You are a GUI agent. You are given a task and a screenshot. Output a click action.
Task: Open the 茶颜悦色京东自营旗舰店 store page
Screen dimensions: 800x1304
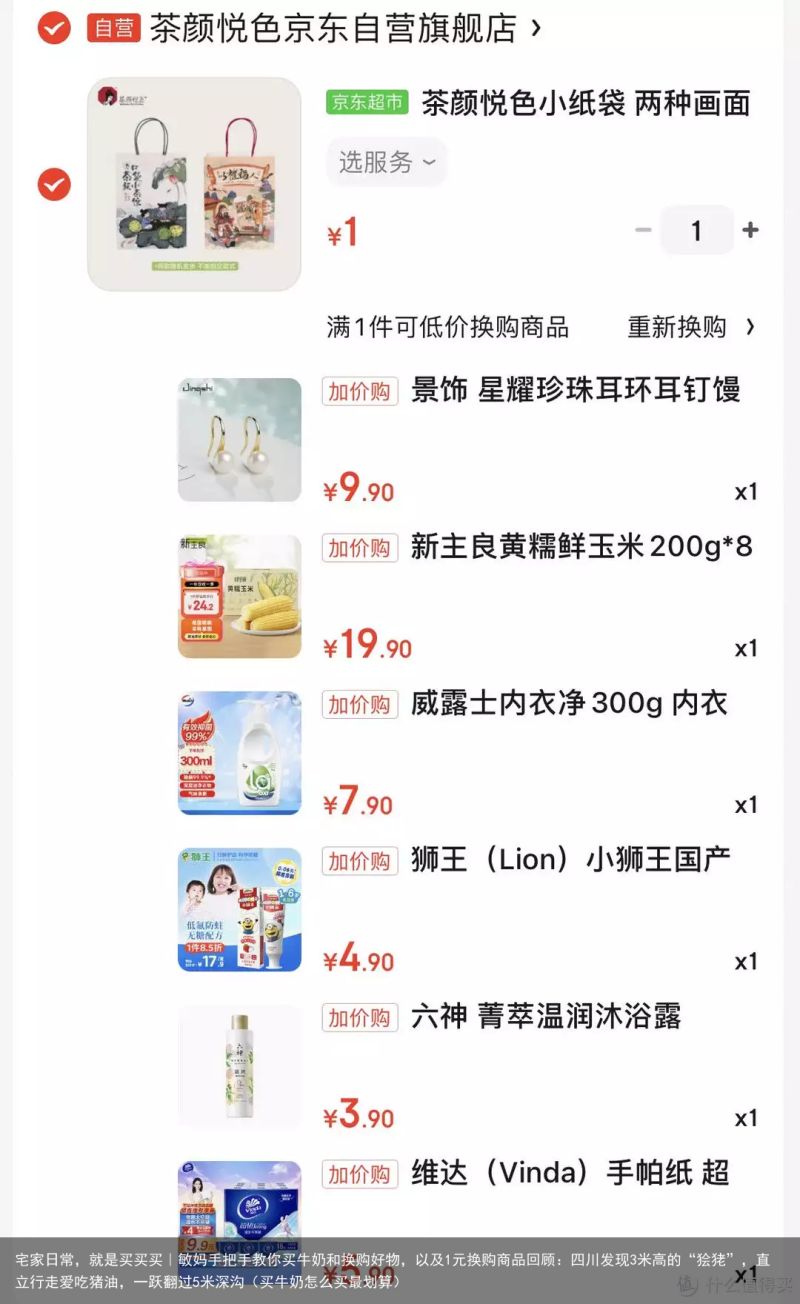345,28
